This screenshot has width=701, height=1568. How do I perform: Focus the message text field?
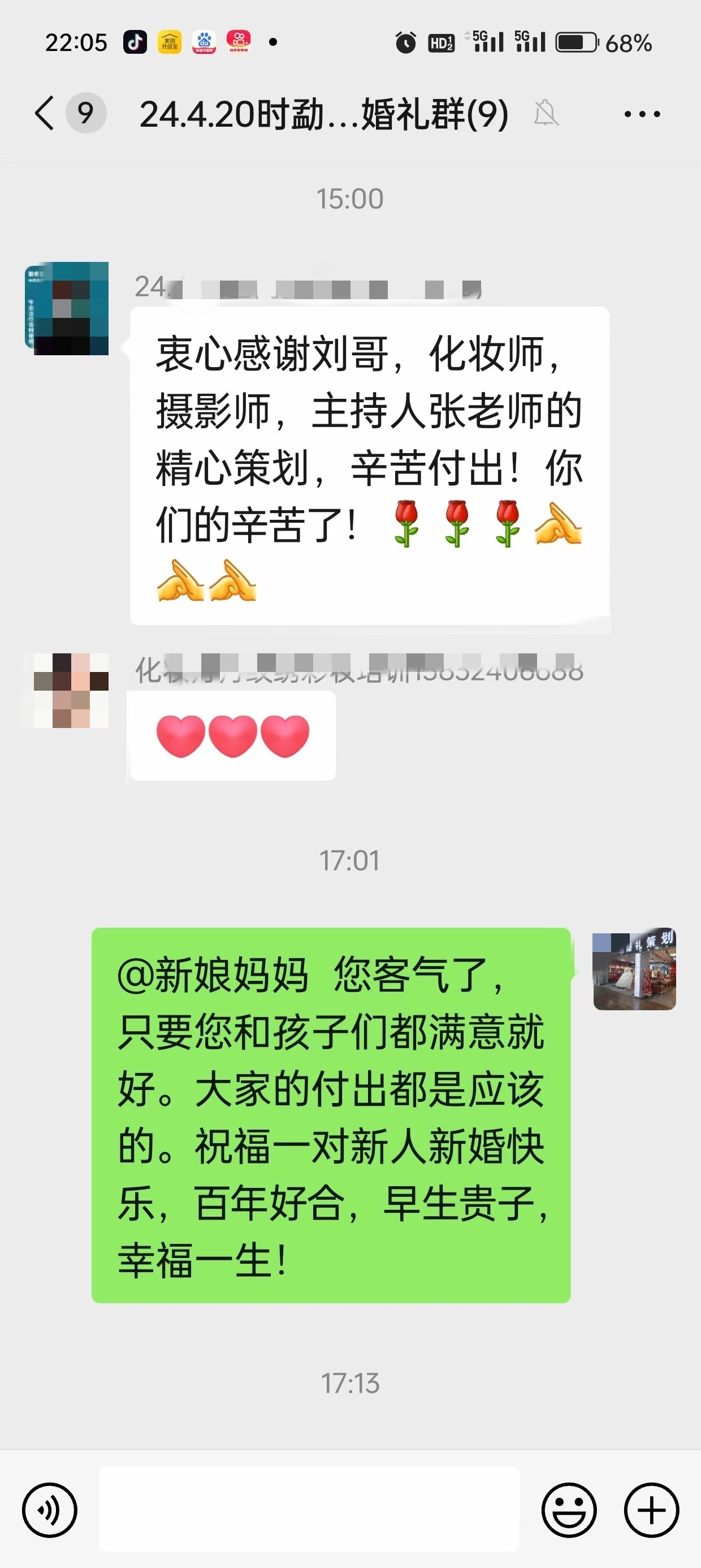click(x=309, y=1509)
